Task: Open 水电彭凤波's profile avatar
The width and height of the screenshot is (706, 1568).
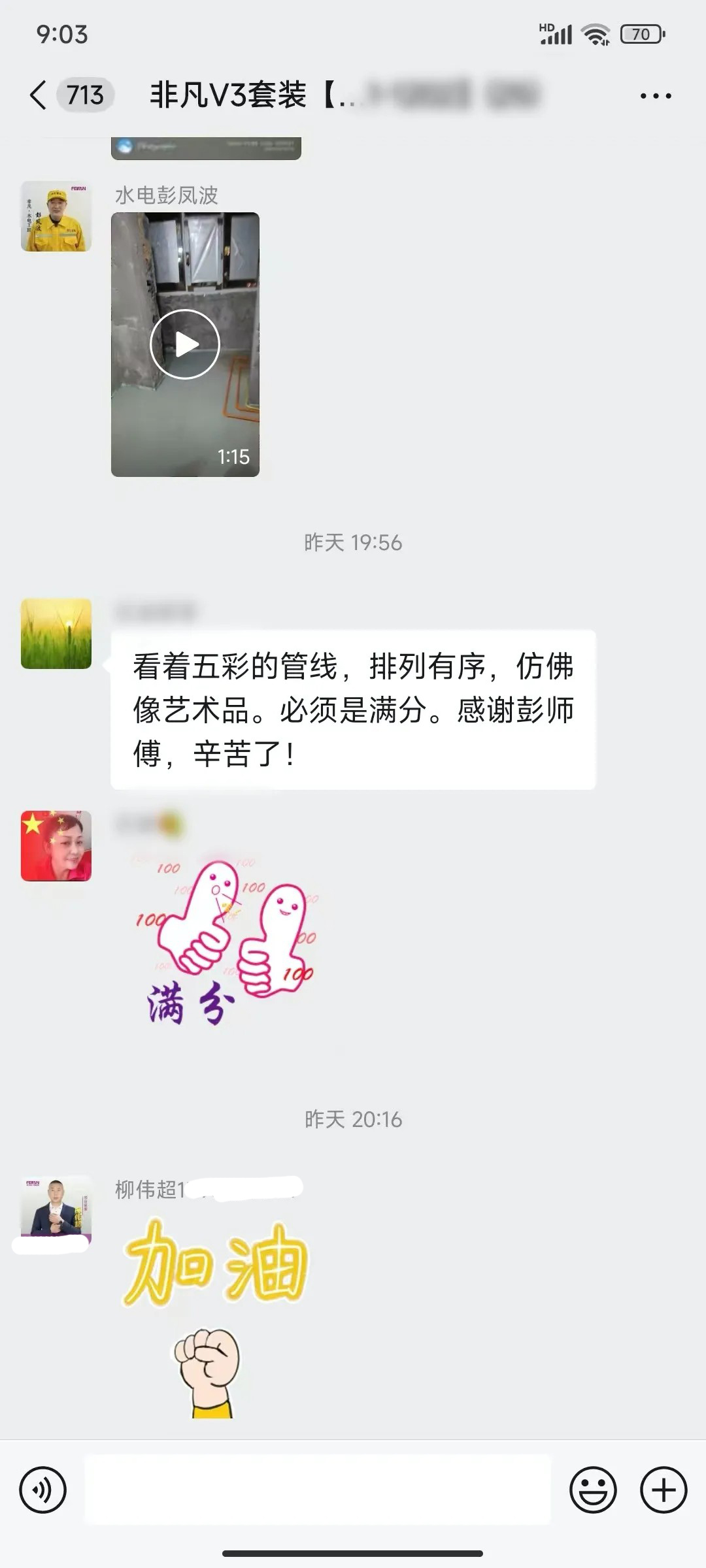Action: pos(56,216)
